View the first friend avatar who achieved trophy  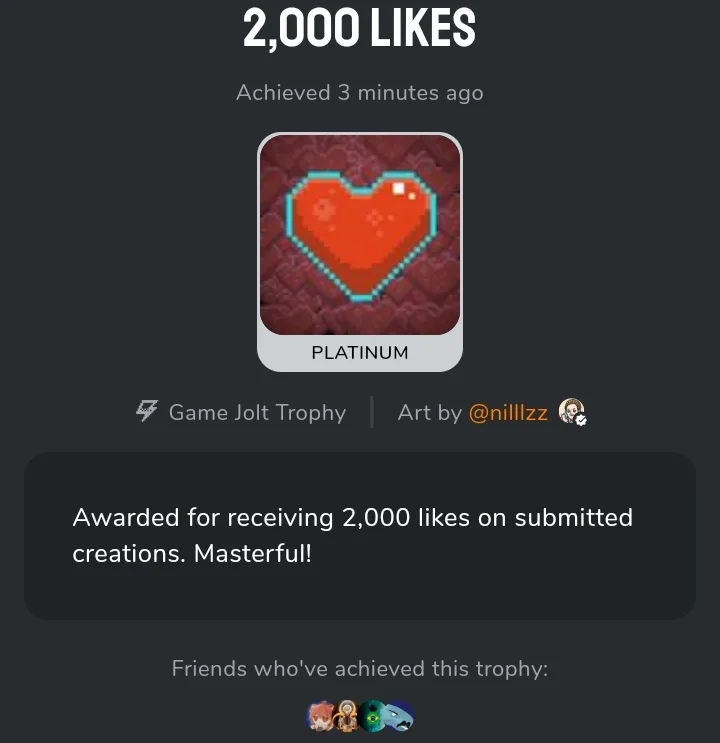(321, 716)
